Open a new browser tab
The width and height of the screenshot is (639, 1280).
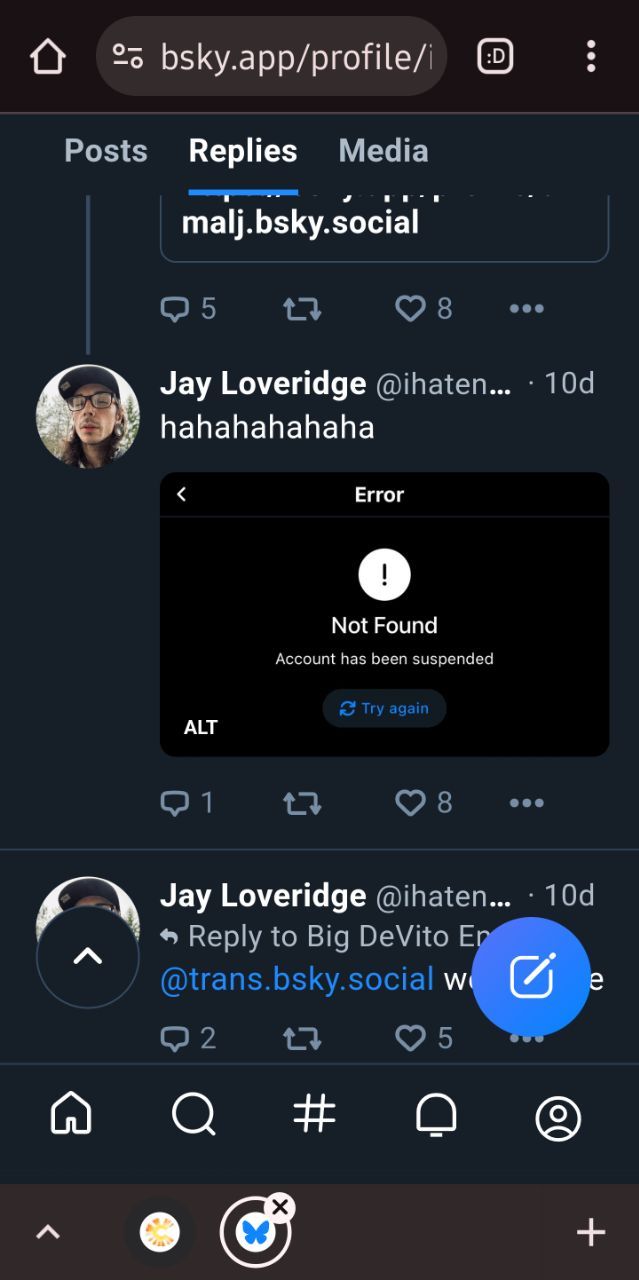[591, 1232]
